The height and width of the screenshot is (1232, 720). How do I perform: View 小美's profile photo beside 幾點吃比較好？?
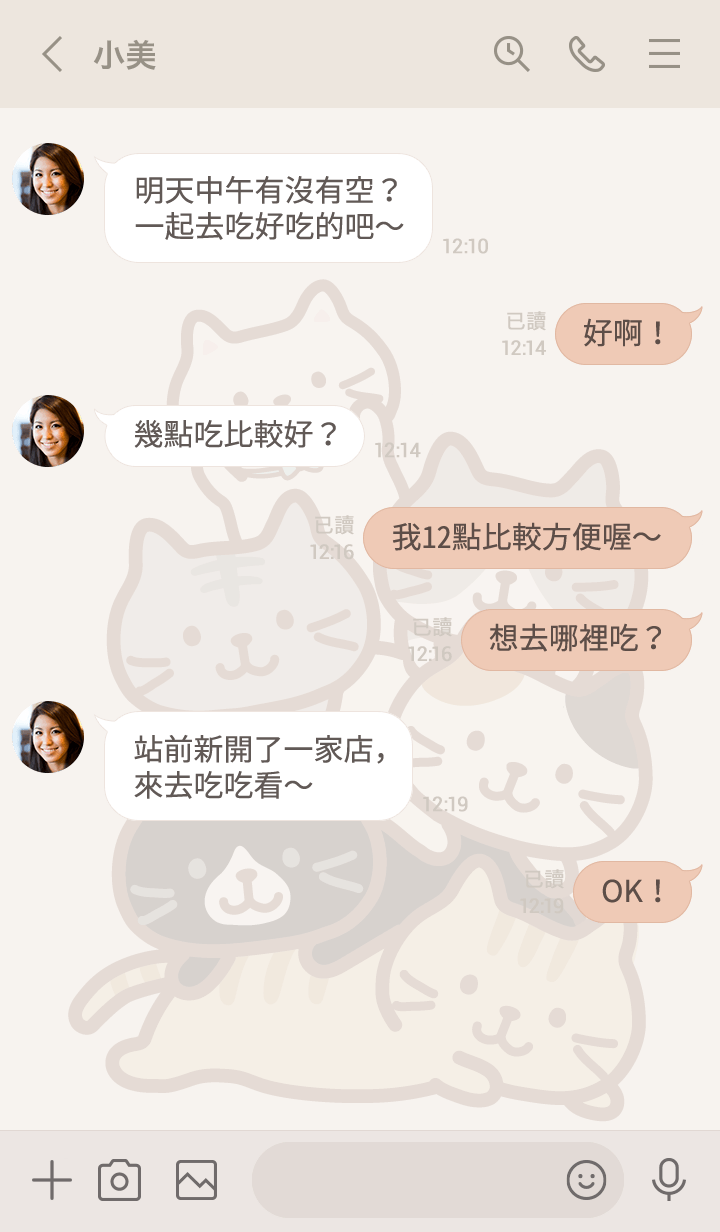coord(48,431)
